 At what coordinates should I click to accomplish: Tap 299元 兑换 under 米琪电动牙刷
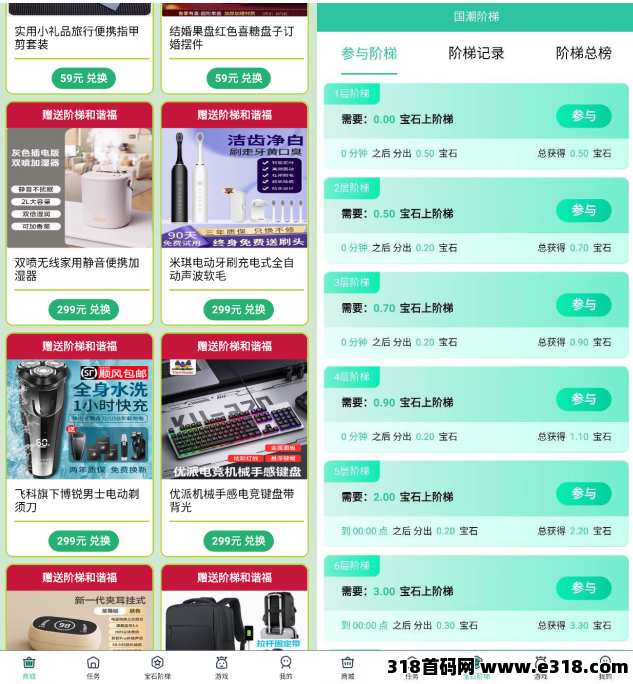click(x=239, y=310)
